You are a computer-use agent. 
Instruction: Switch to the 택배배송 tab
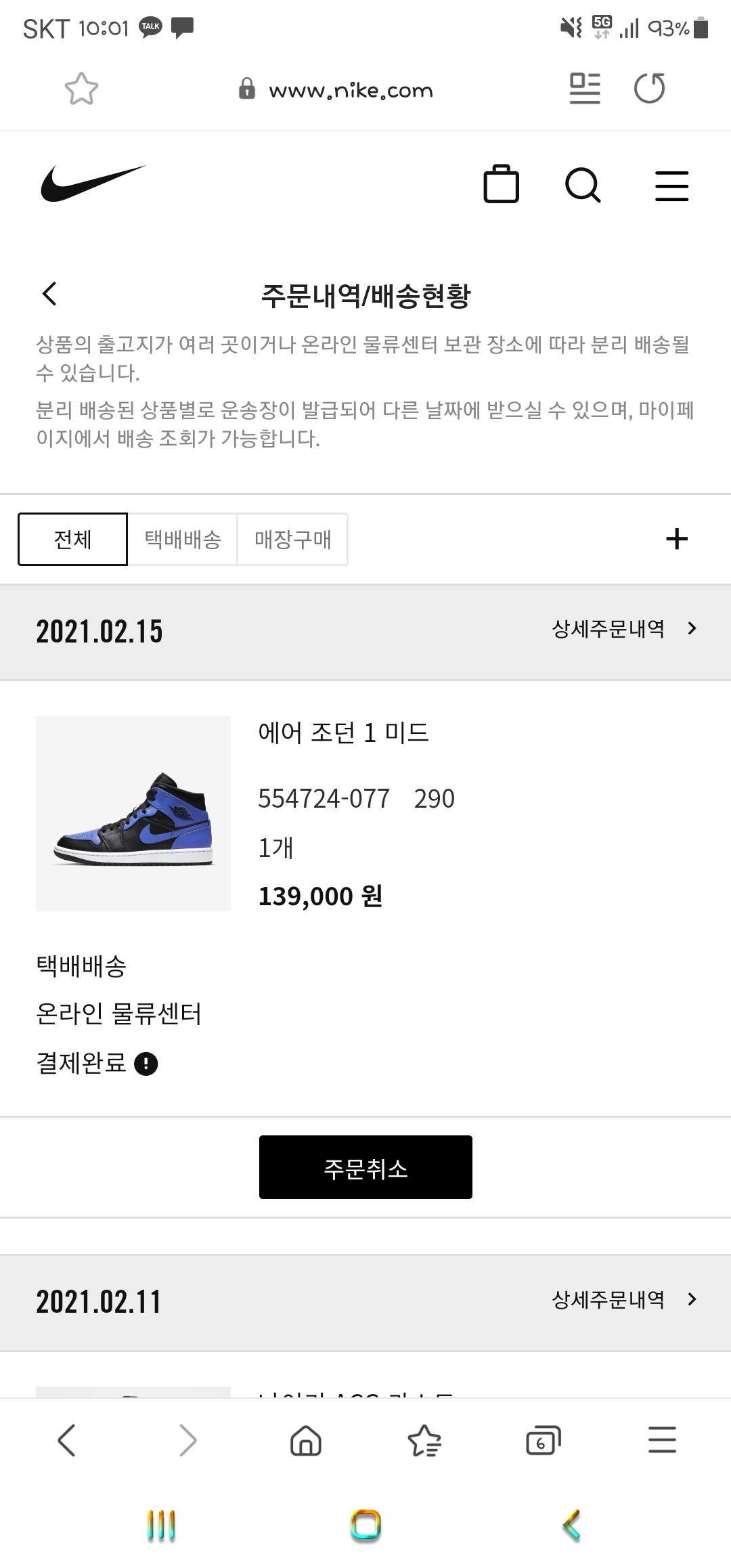point(183,539)
